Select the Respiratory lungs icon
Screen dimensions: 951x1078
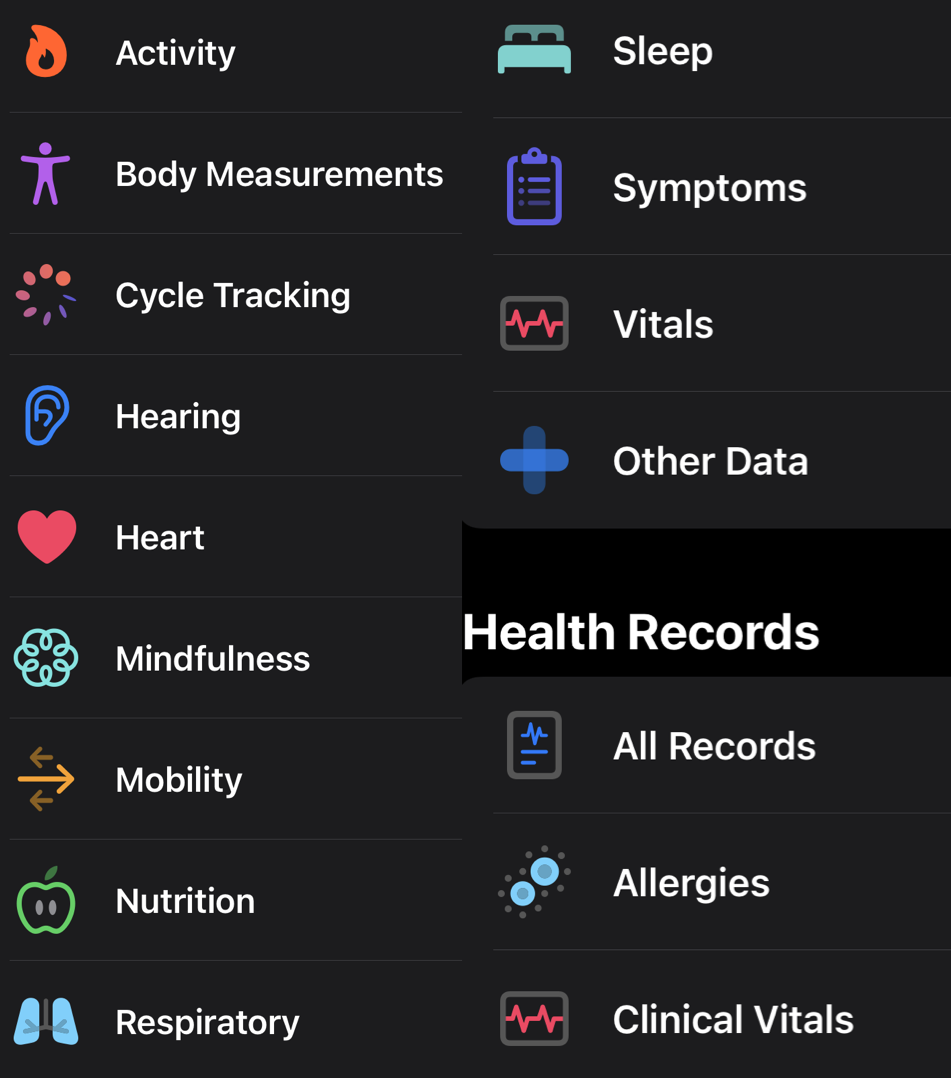tap(46, 1021)
